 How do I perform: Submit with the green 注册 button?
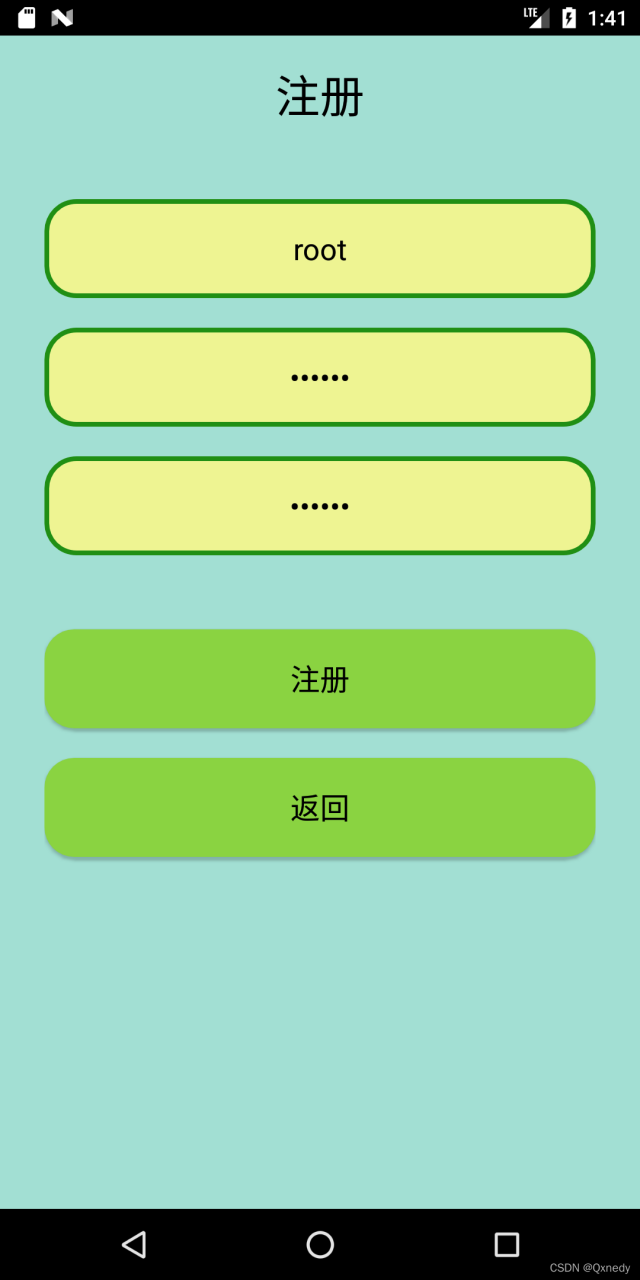coord(320,679)
